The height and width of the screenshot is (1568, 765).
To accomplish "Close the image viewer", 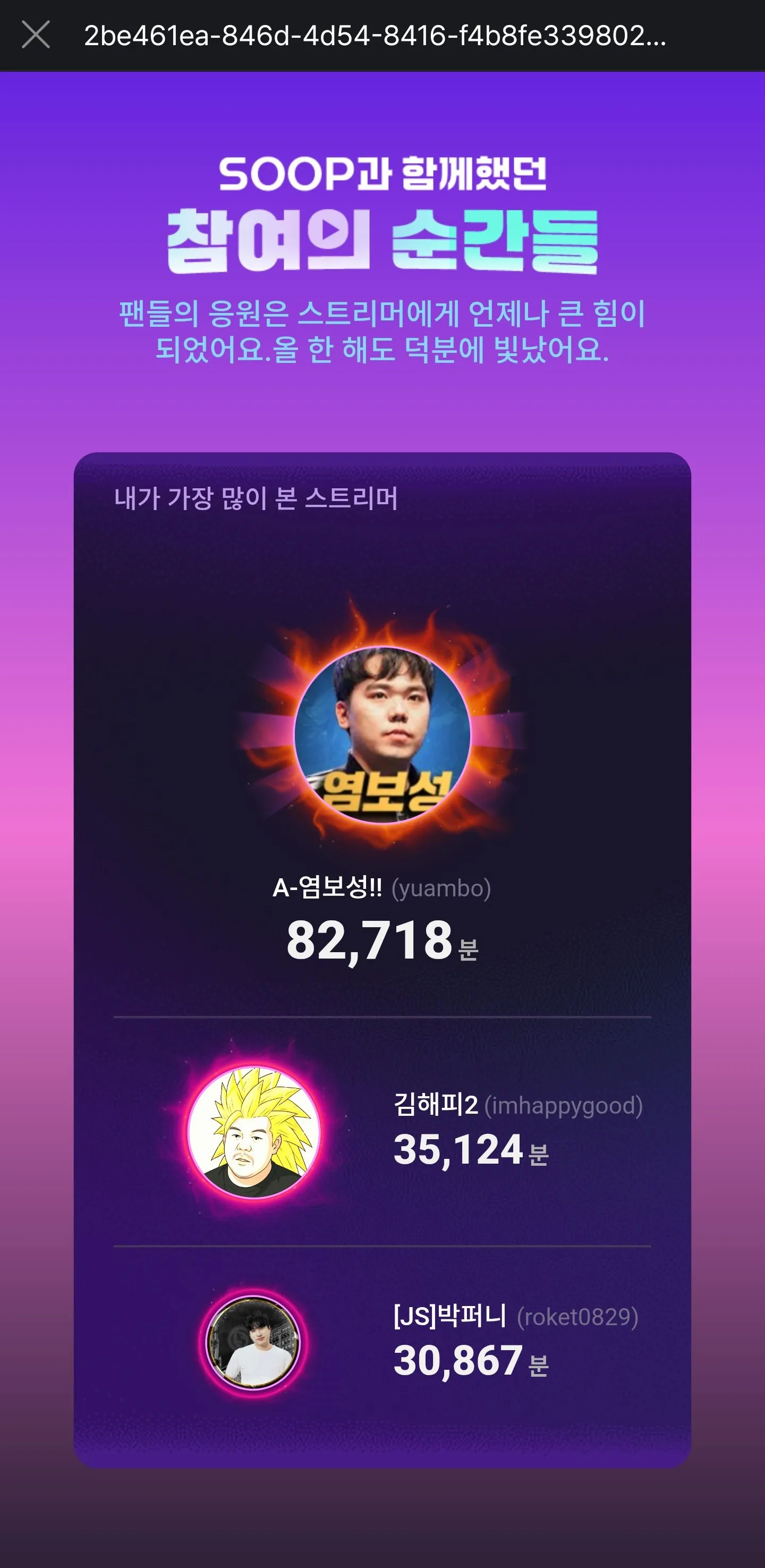I will point(35,35).
